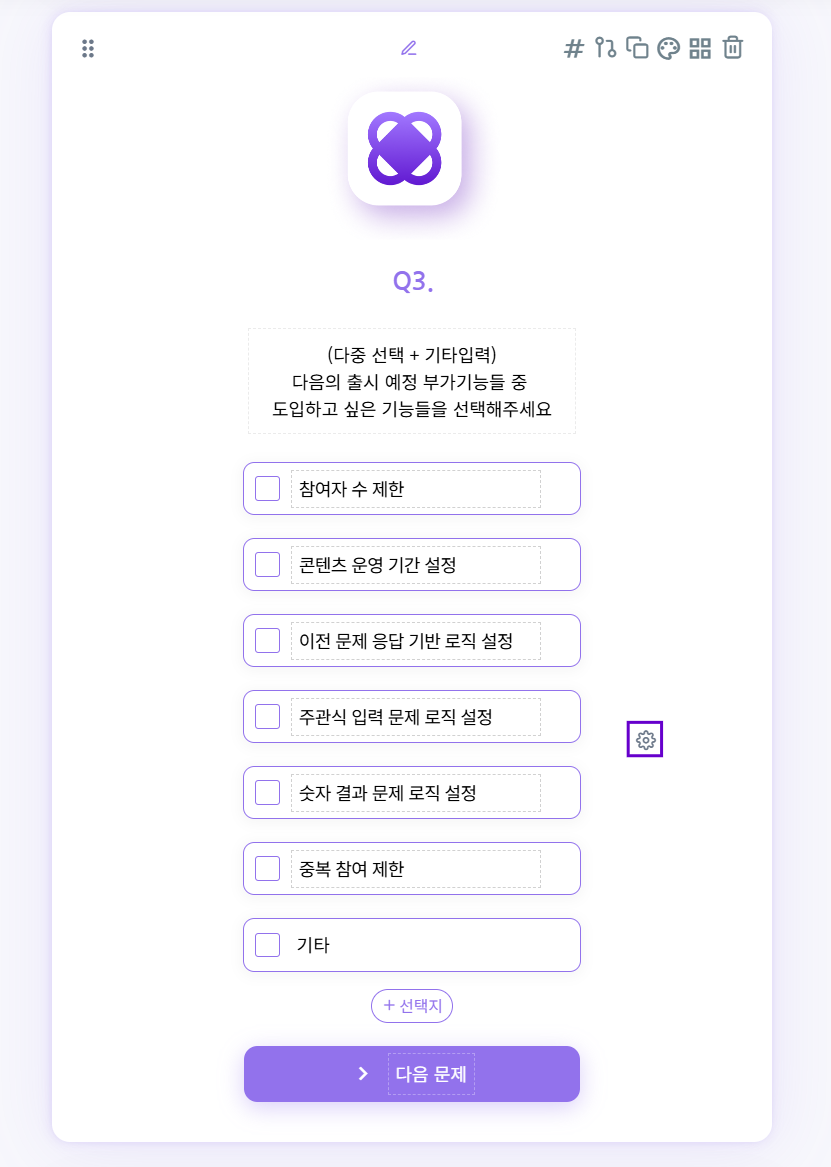Delete this question with the trash icon
Screen dimensions: 831x1167
pyautogui.click(x=733, y=48)
